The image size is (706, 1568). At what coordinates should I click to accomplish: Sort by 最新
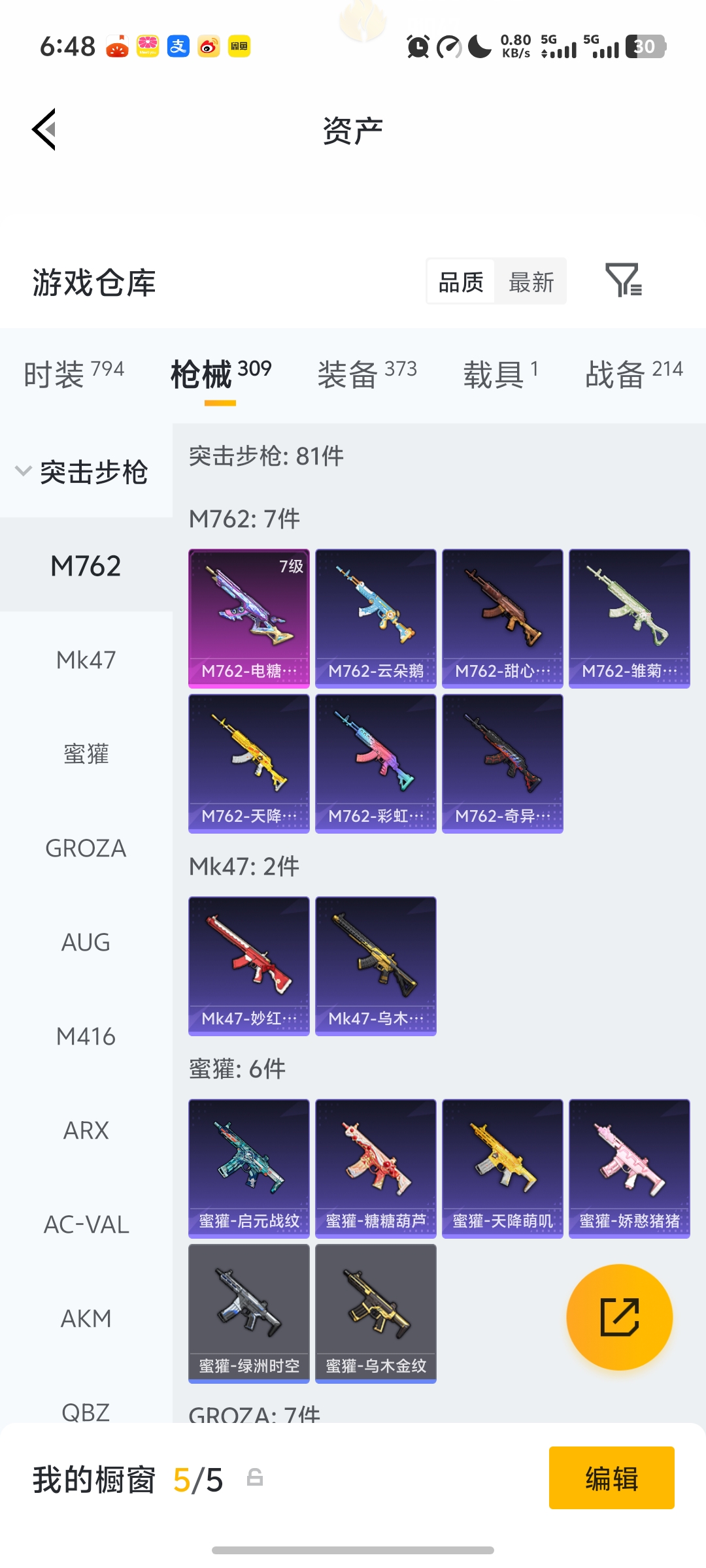pyautogui.click(x=531, y=282)
